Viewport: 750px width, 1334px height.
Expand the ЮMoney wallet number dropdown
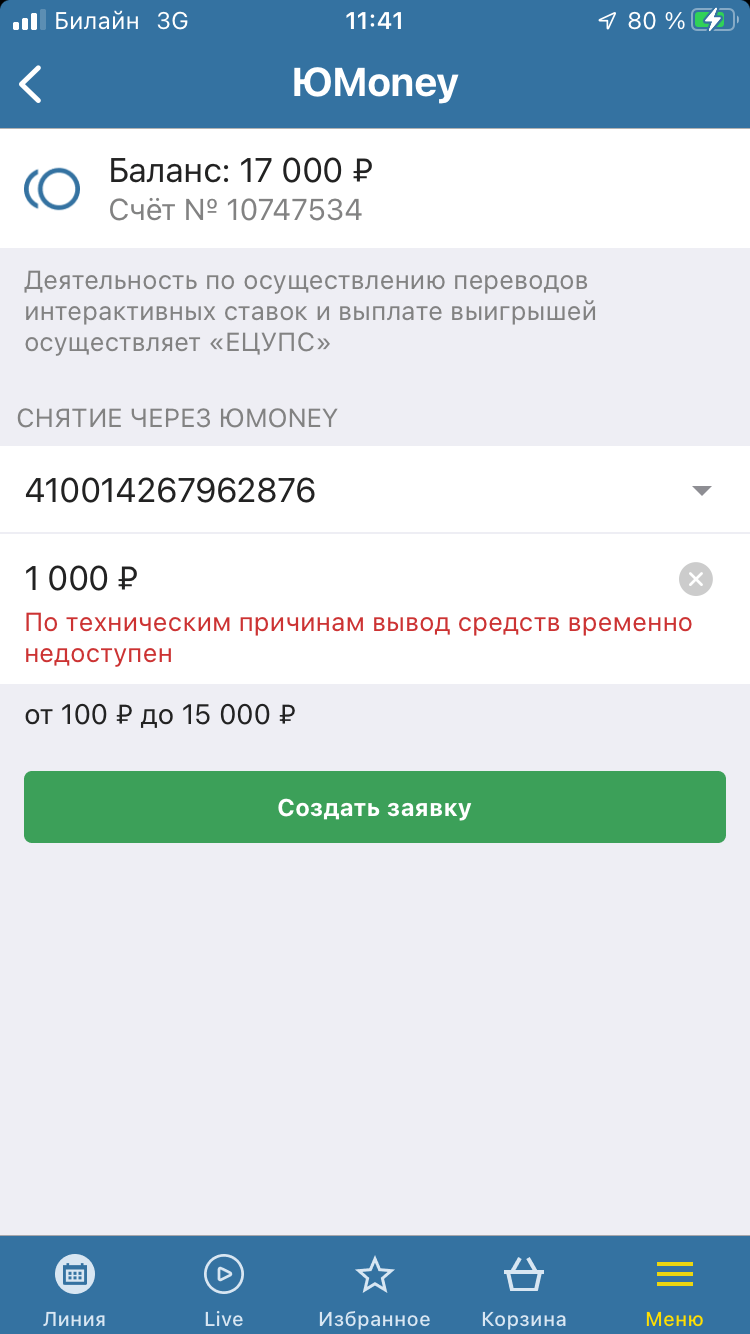(x=701, y=490)
